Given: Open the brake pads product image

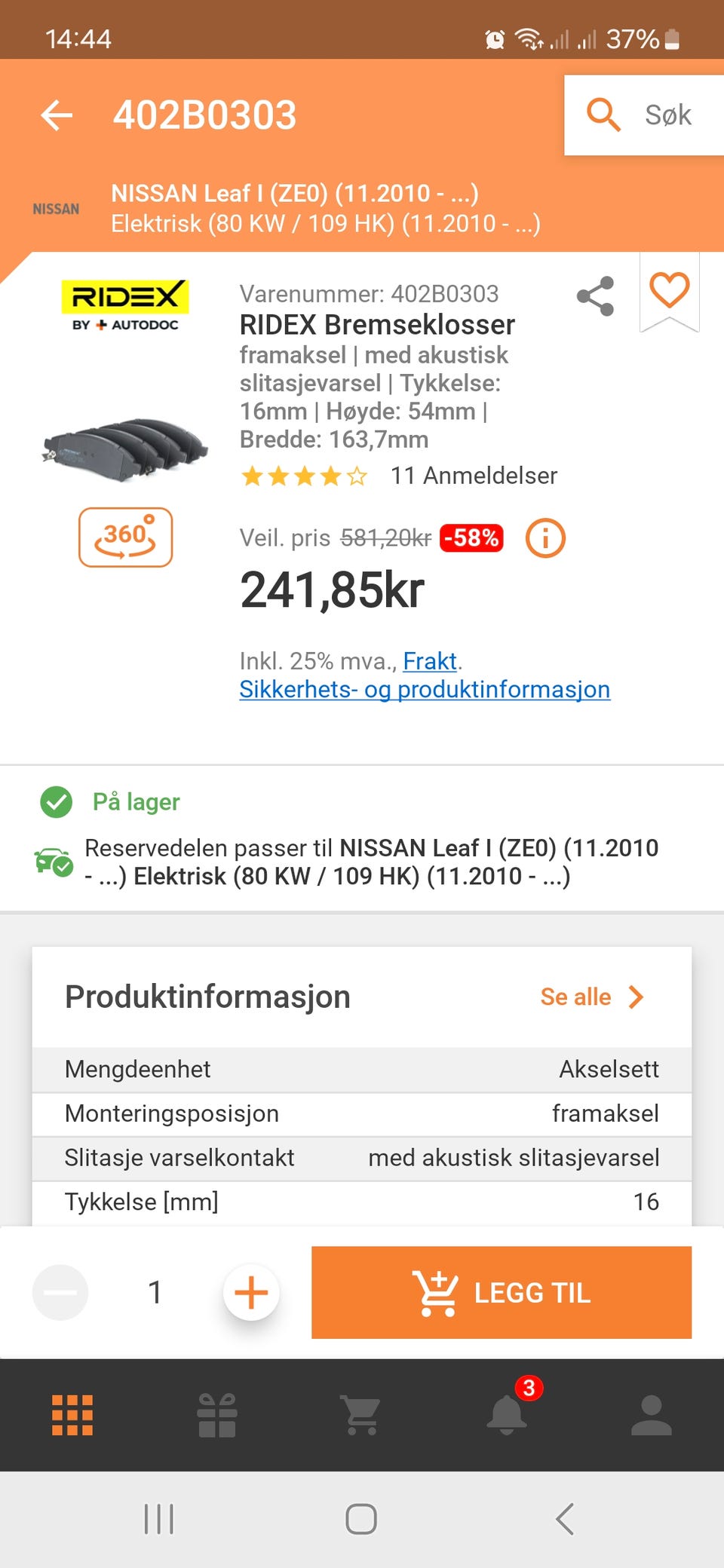Looking at the screenshot, I should 125,447.
